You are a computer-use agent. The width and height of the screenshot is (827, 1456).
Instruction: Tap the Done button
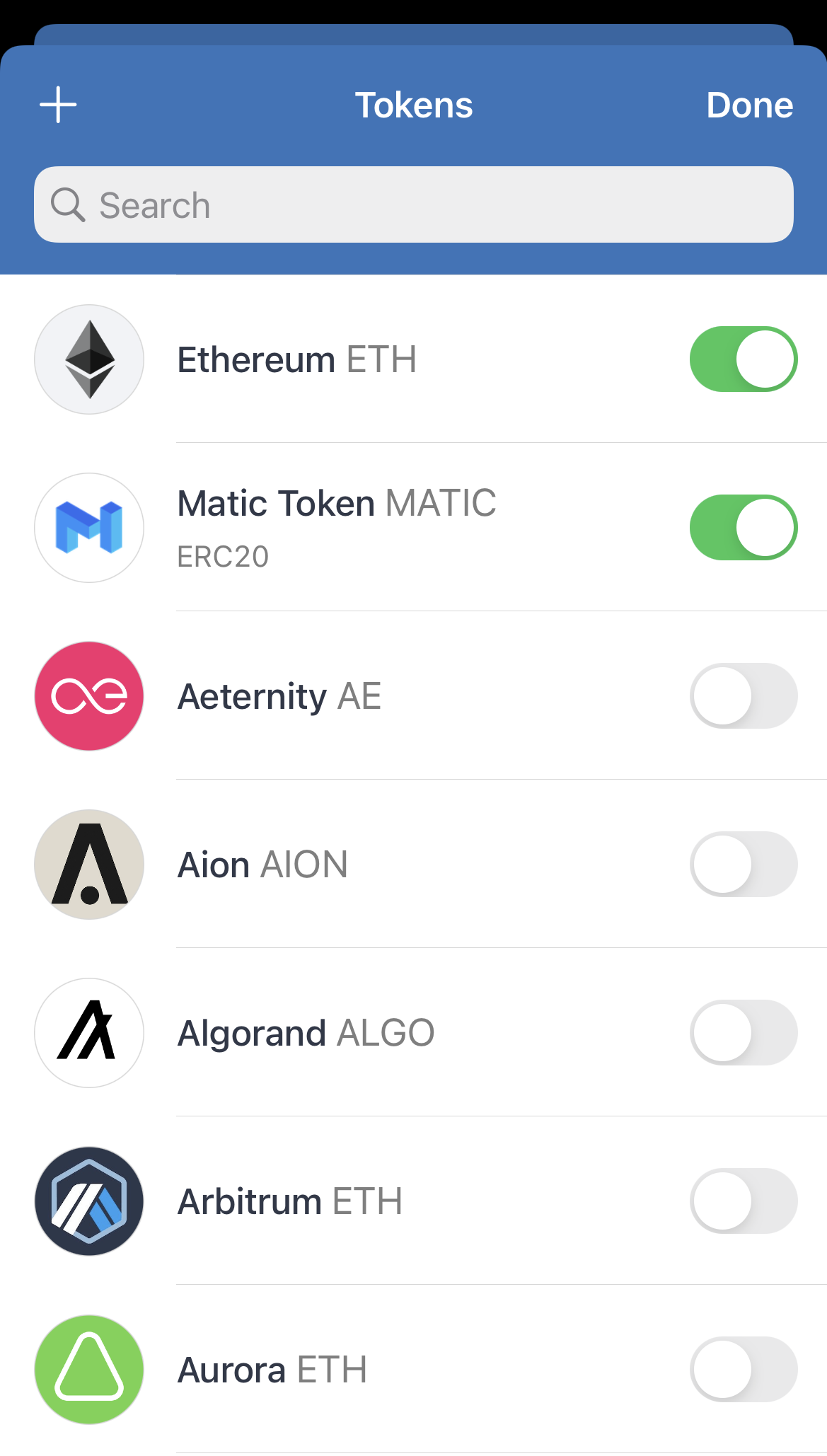coord(750,105)
